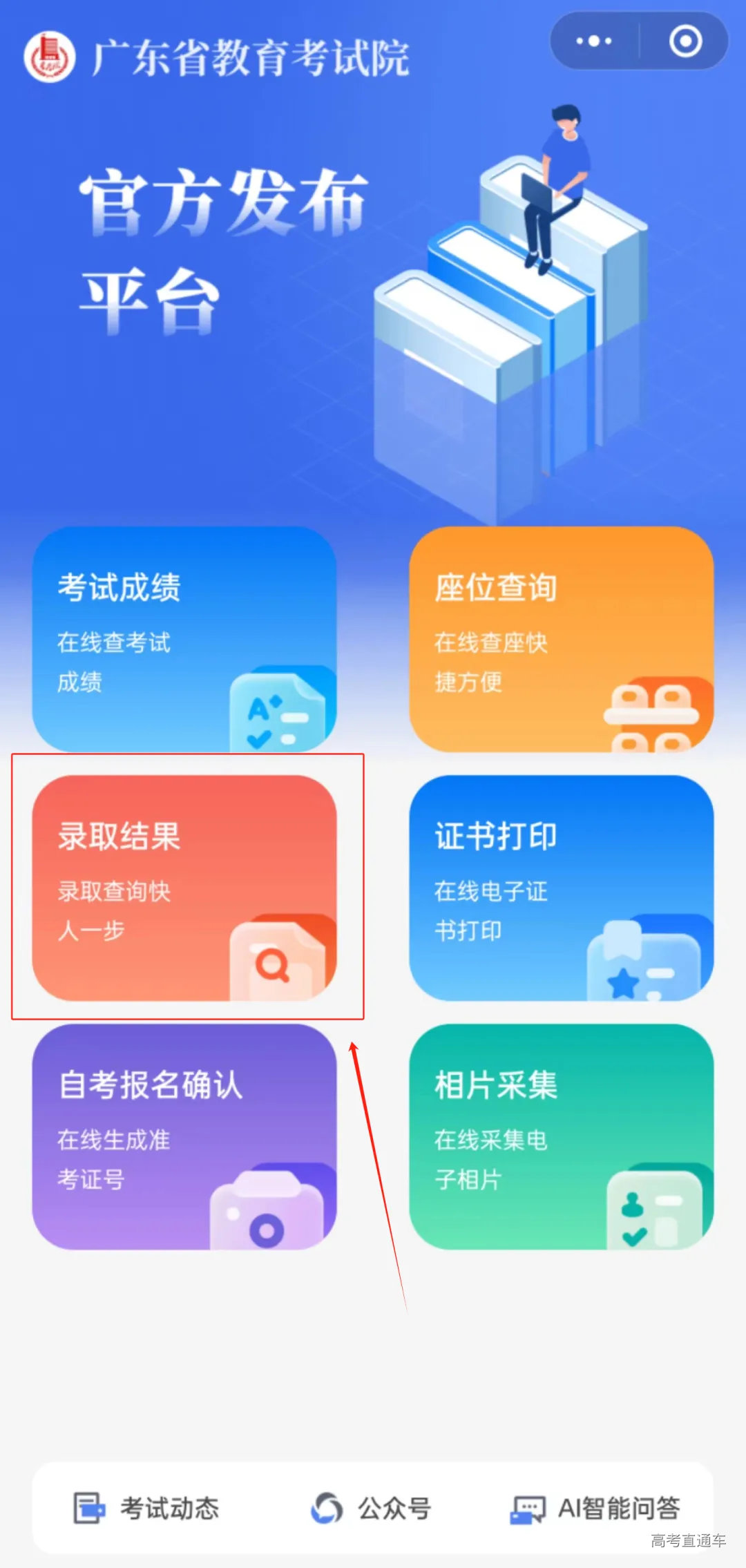Open the mini-program three-dot options menu

pos(593,40)
